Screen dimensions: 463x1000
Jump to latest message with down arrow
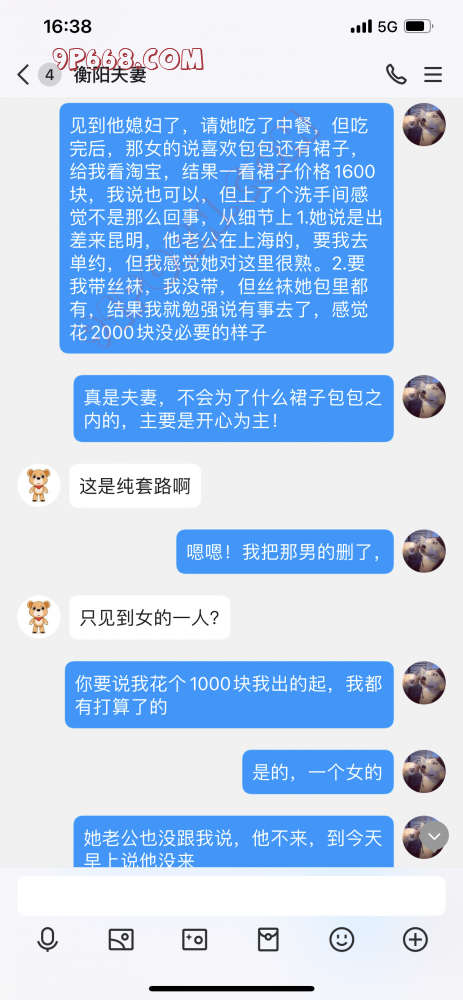434,835
